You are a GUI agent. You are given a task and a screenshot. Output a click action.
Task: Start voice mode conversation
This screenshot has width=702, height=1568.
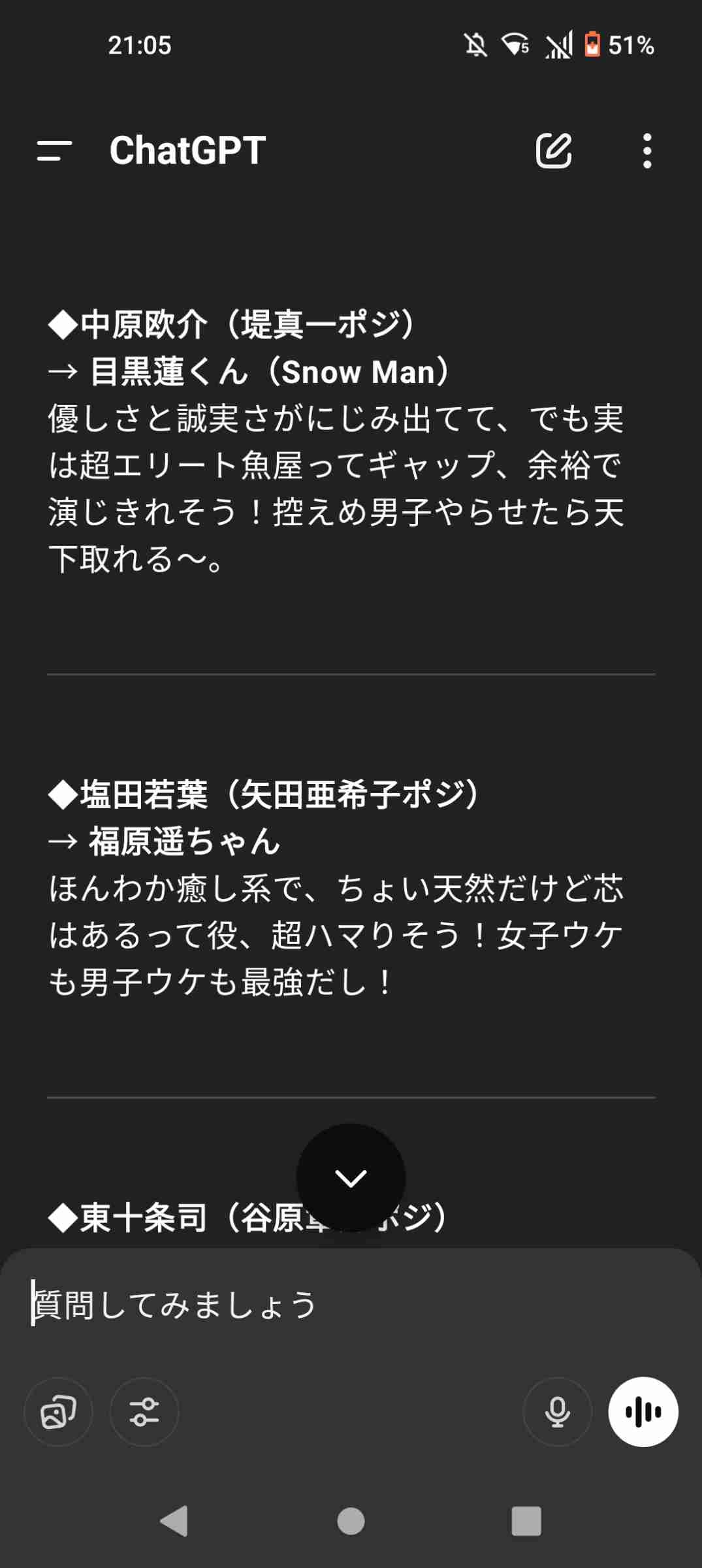coord(643,1412)
